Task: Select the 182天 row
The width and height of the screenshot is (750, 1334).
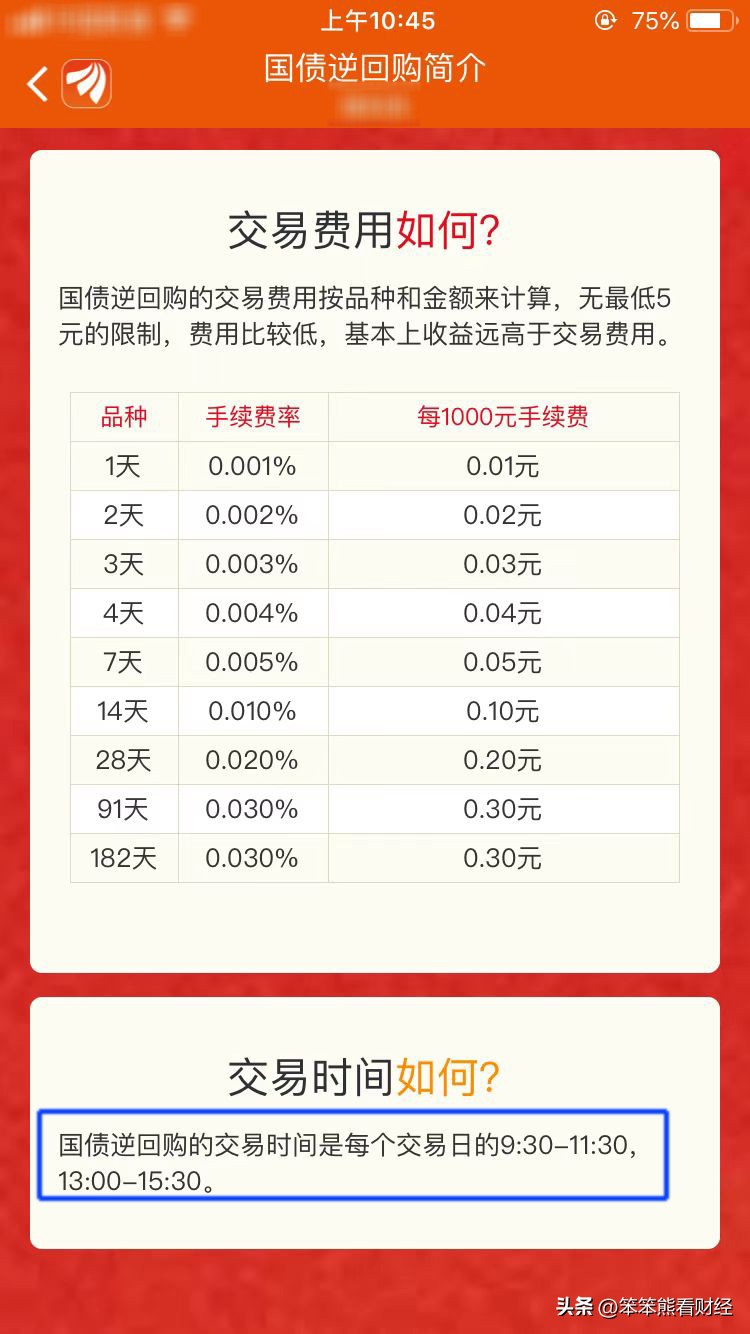Action: coord(375,858)
